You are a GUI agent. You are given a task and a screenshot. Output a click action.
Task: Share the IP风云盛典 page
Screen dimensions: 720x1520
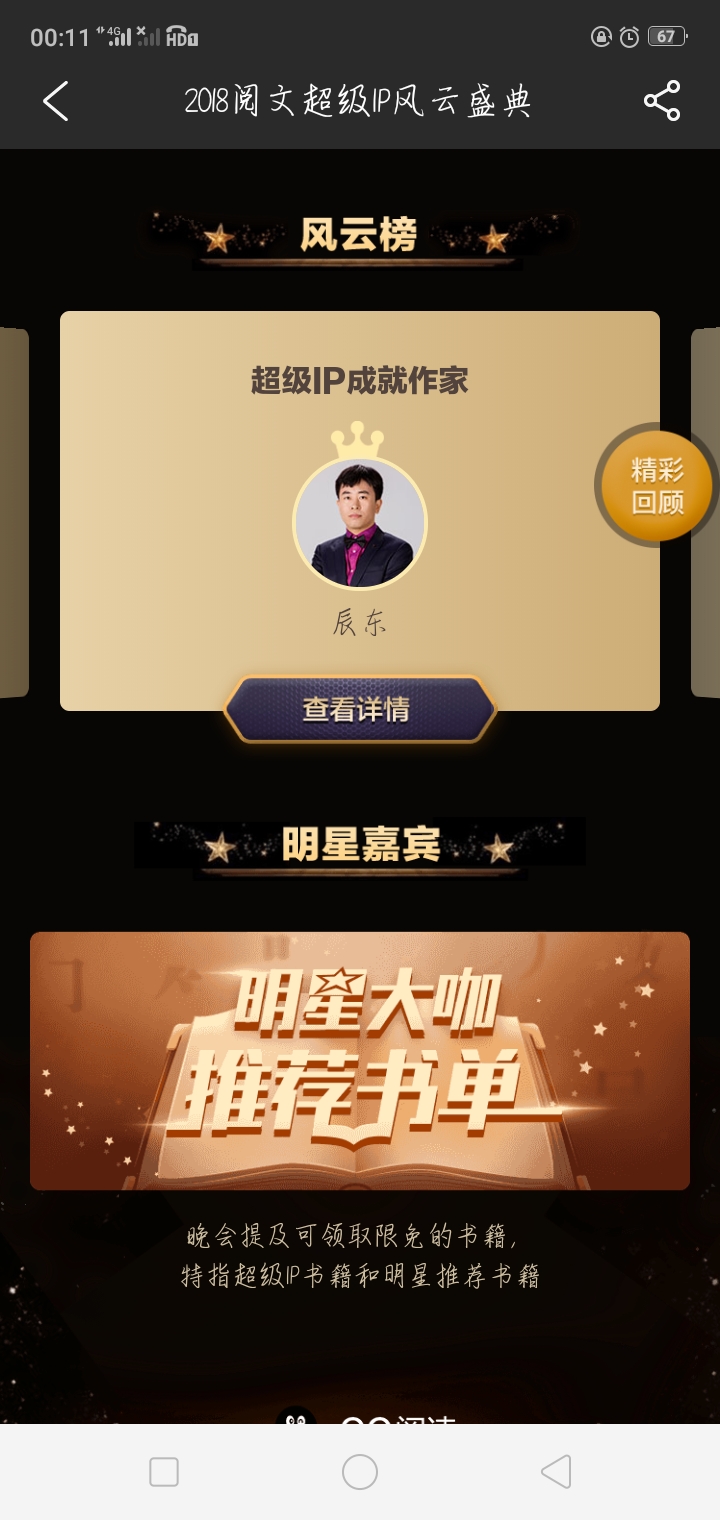pyautogui.click(x=662, y=101)
